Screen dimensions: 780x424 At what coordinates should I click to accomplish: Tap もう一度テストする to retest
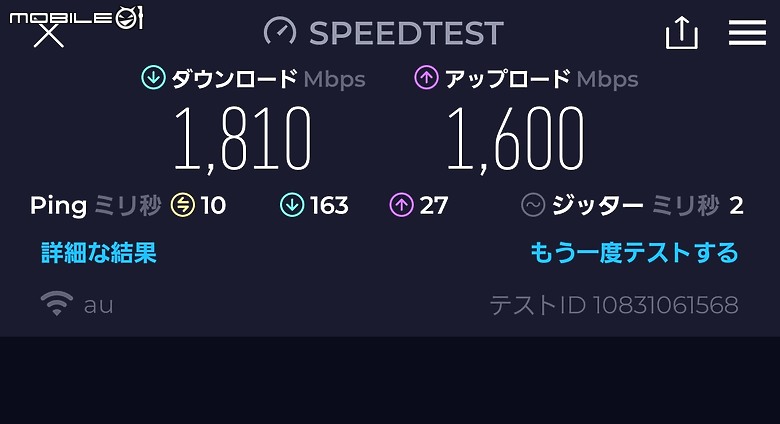pos(634,252)
